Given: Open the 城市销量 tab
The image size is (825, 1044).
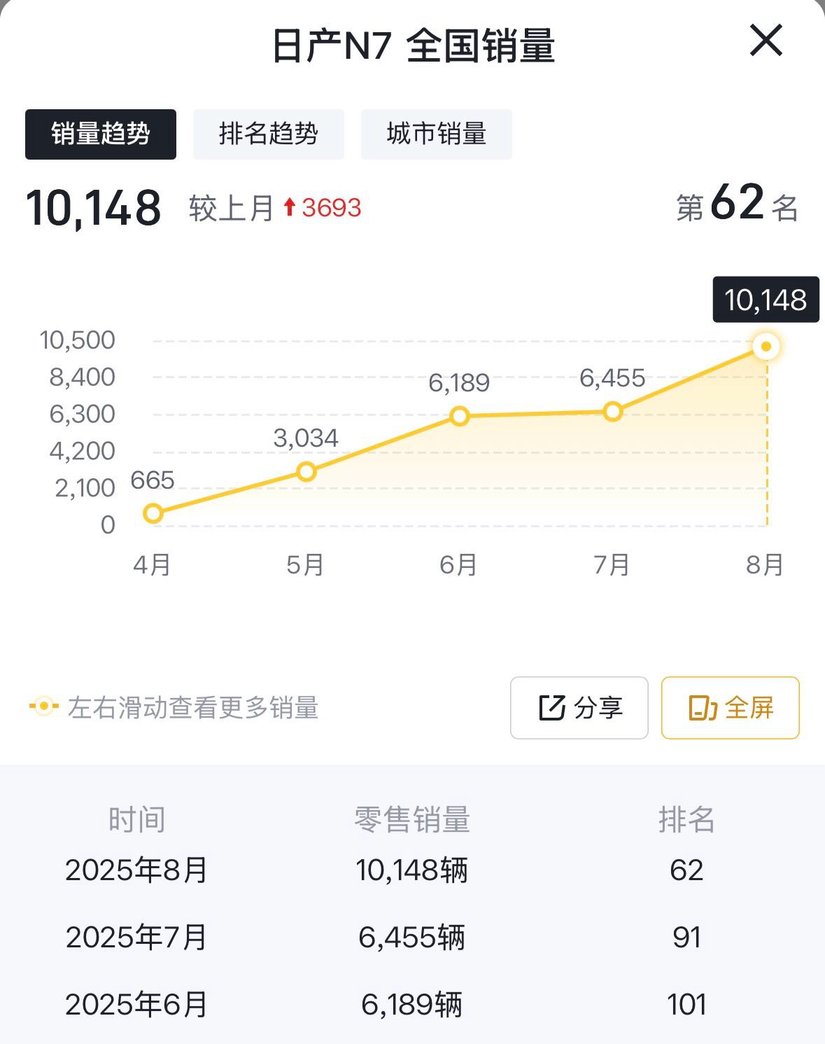Looking at the screenshot, I should tap(436, 134).
